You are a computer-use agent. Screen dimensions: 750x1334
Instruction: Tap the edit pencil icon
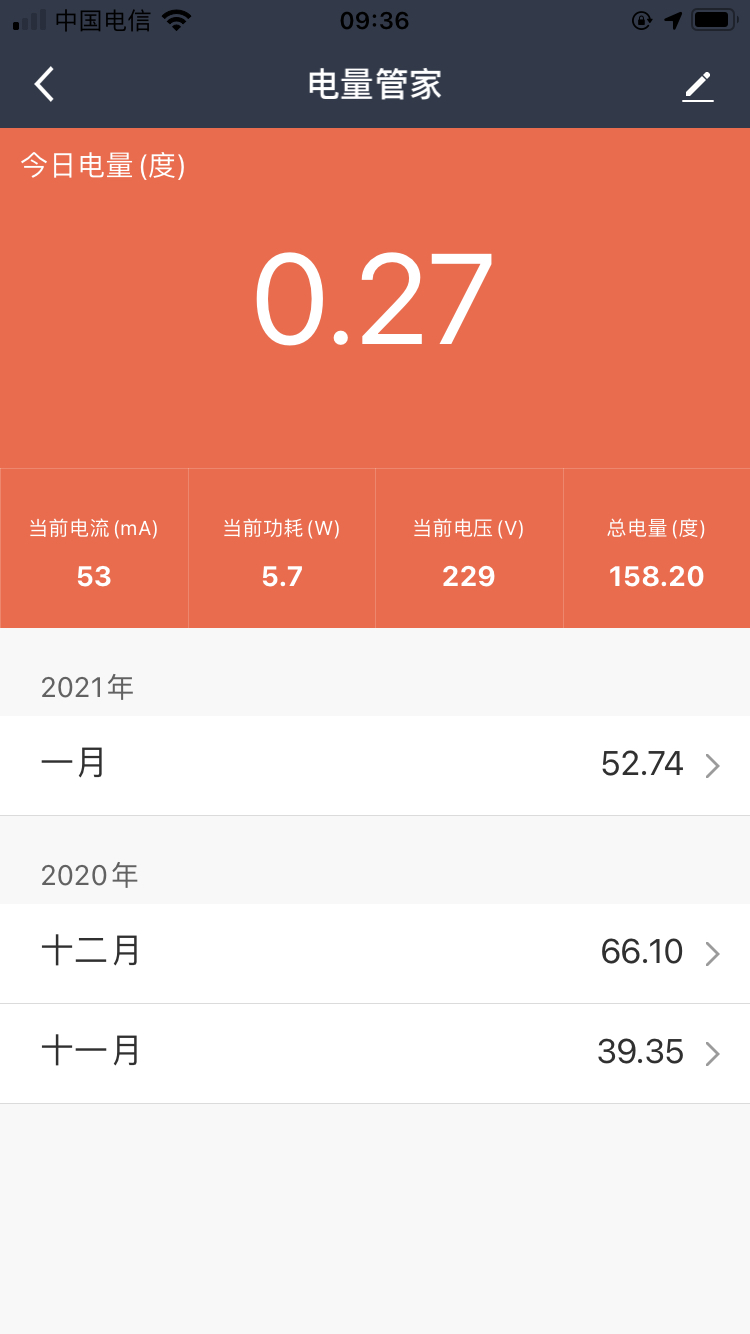coord(698,86)
